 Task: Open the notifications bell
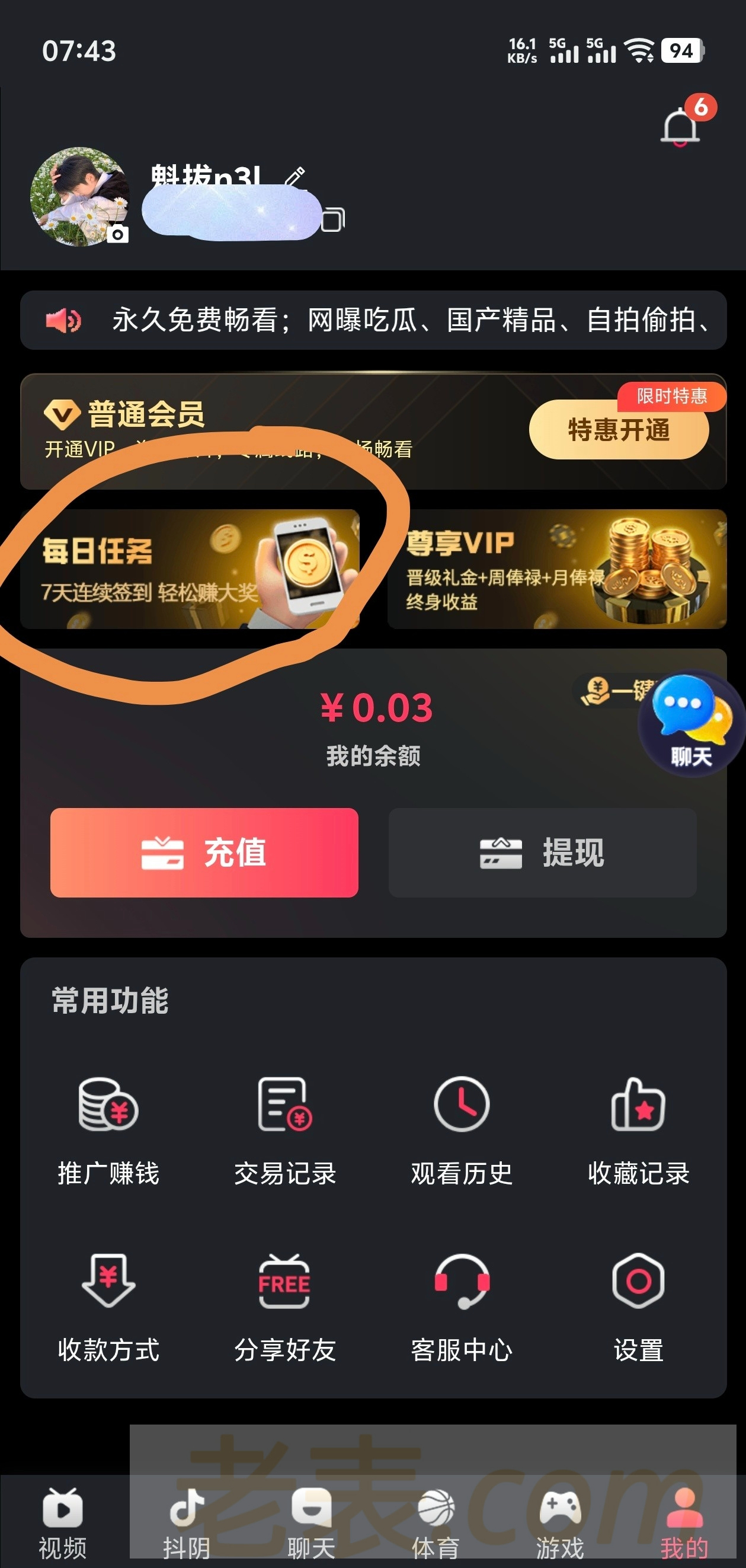pyautogui.click(x=680, y=127)
